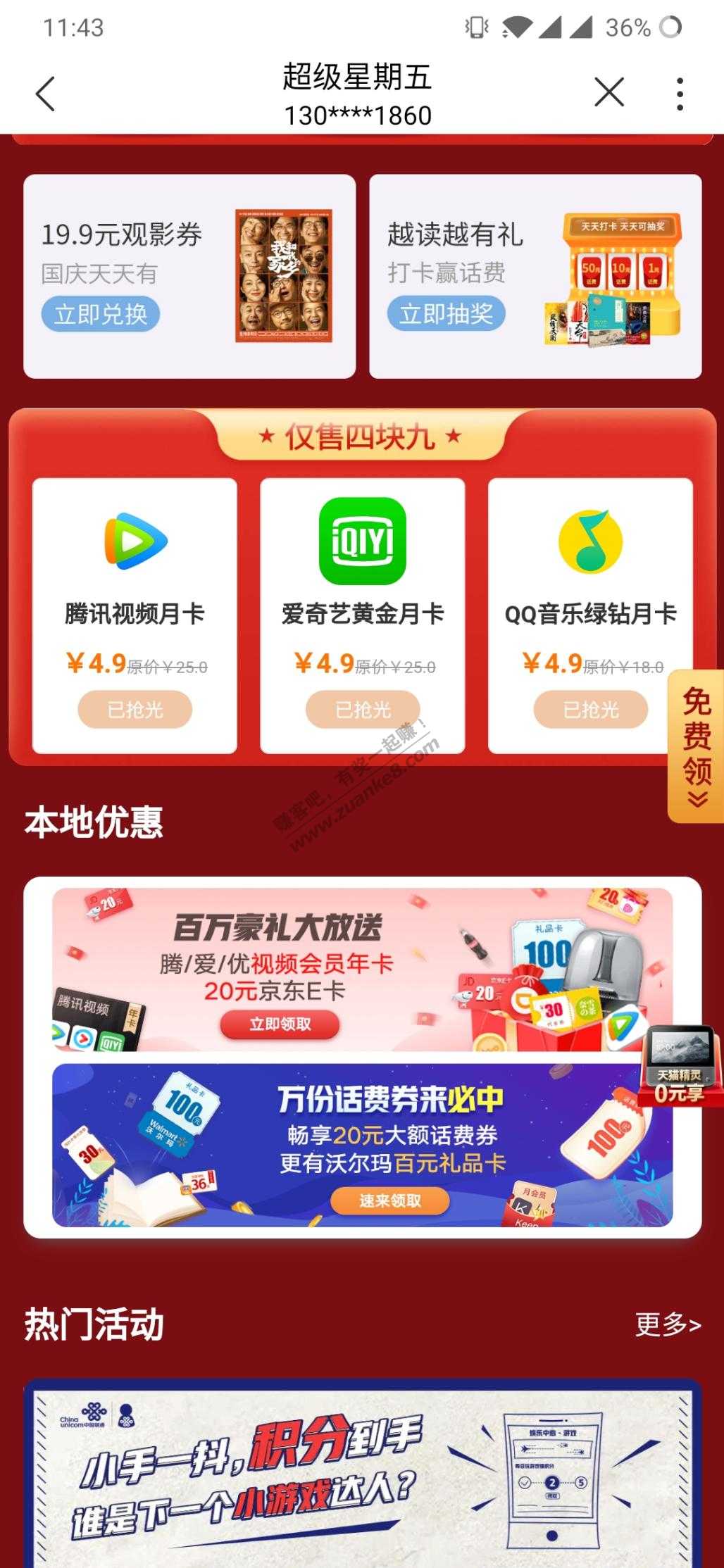This screenshot has width=724, height=1568.
Task: View 更多 热门活动
Action: 667,1325
